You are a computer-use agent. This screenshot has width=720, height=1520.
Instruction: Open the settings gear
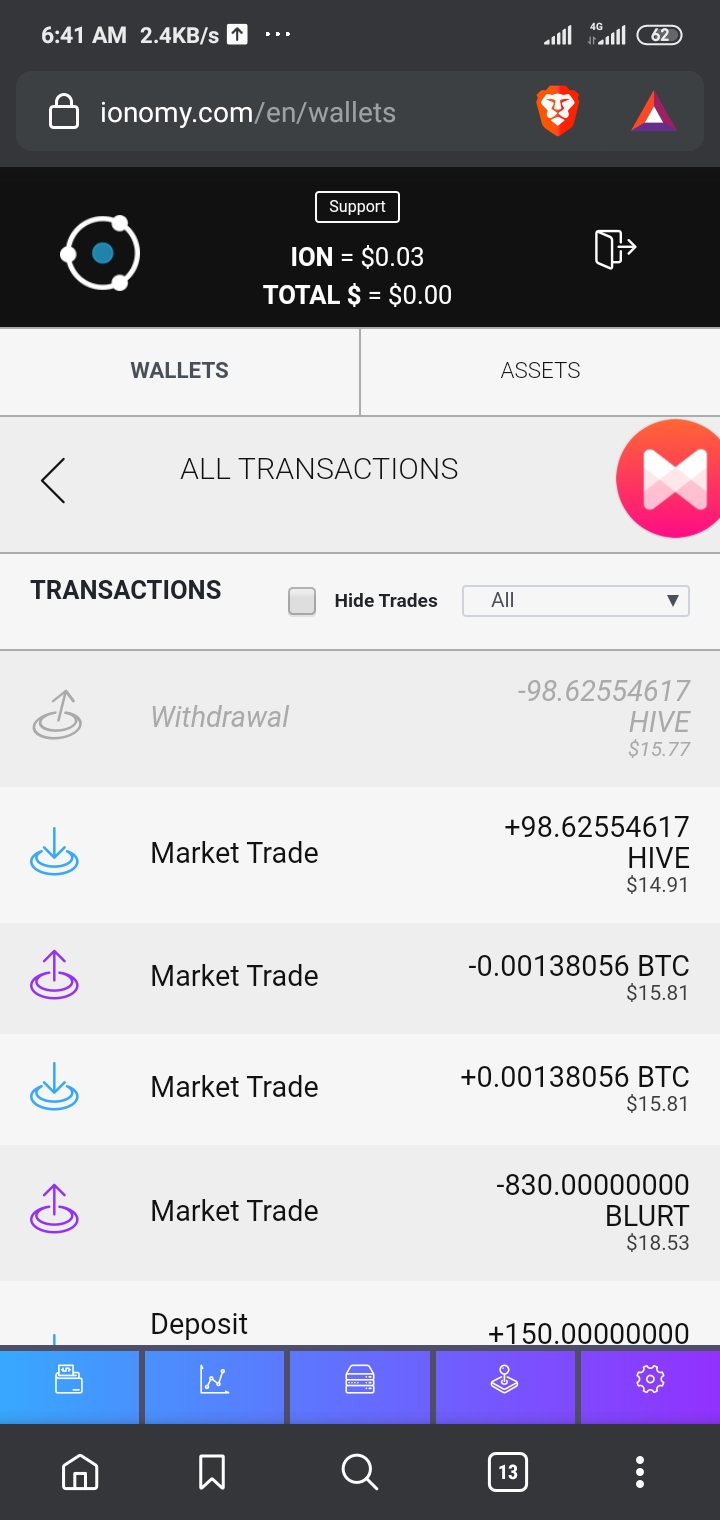[650, 1381]
